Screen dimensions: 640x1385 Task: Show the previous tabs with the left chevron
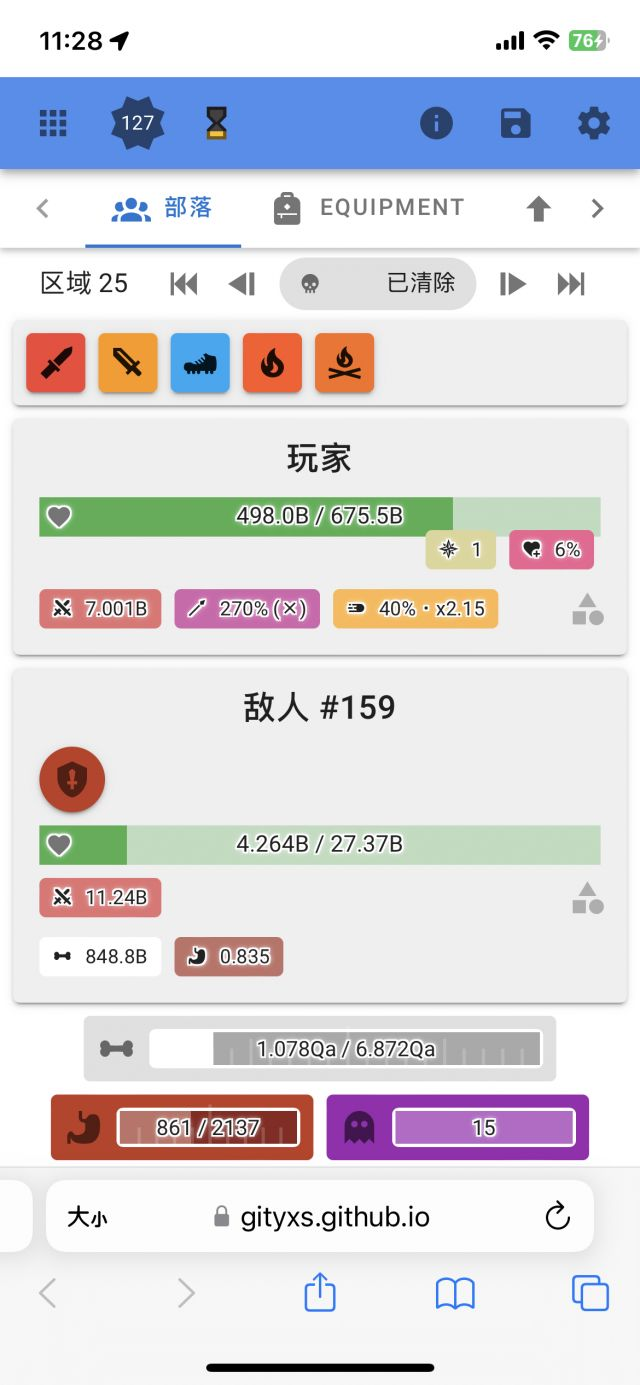42,209
